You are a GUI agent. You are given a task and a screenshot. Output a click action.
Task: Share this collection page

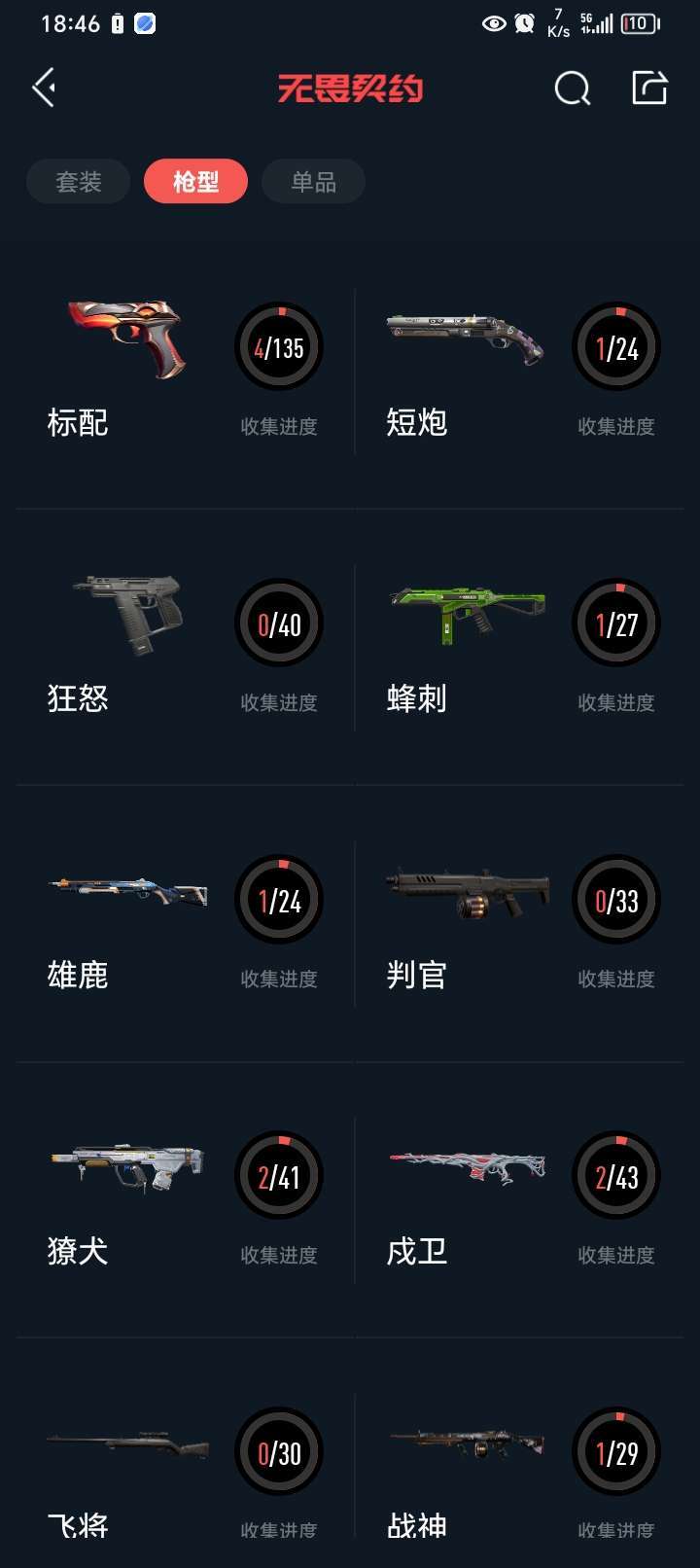[649, 88]
